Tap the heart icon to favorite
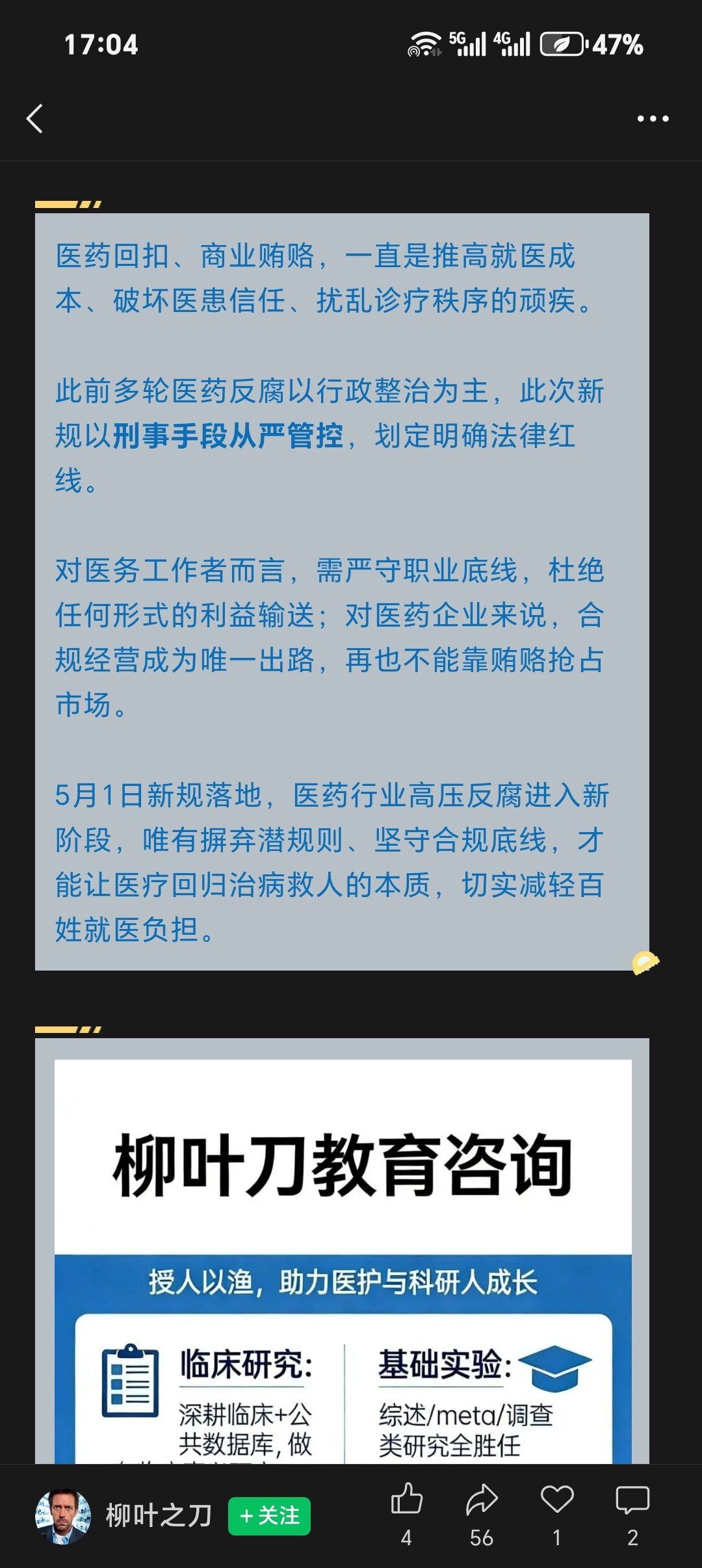 pyautogui.click(x=557, y=1502)
